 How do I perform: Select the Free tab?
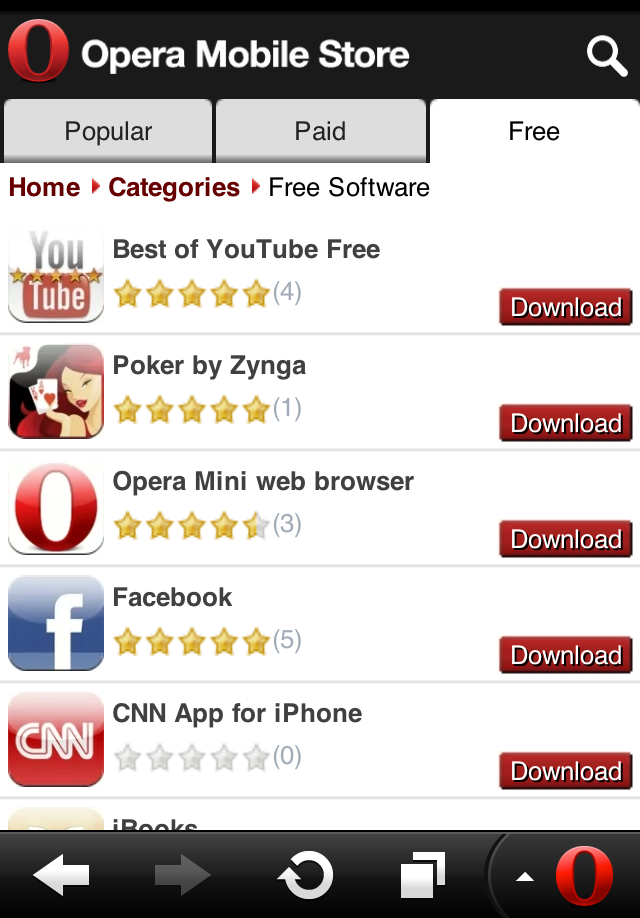coord(534,131)
